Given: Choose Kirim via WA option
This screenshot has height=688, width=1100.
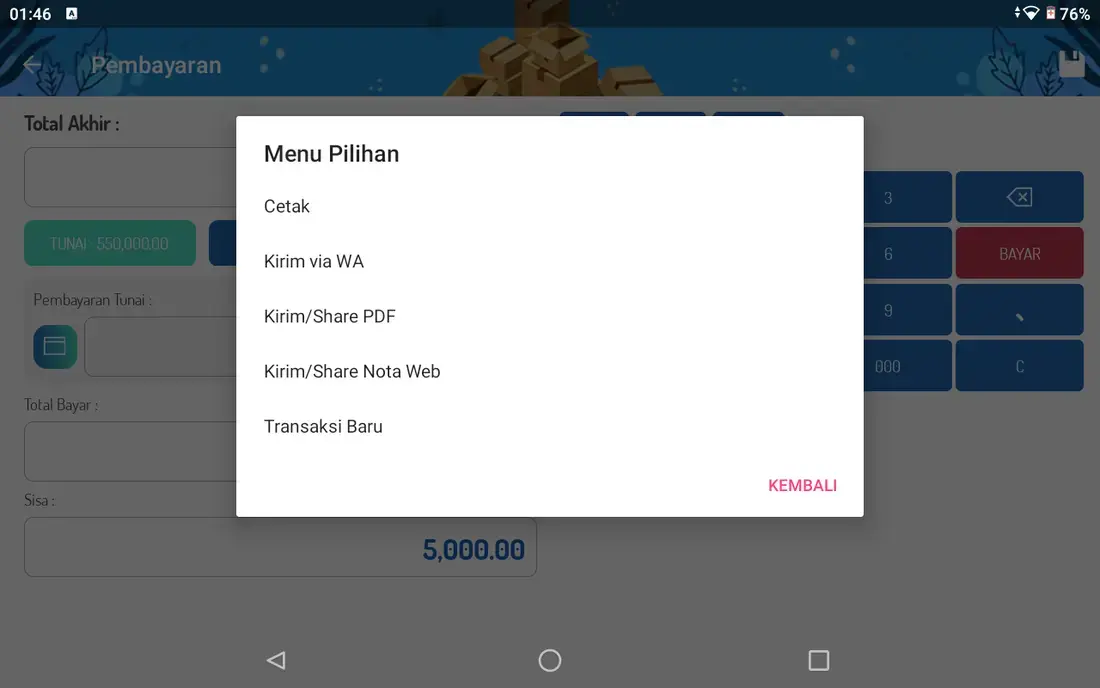Looking at the screenshot, I should [314, 261].
